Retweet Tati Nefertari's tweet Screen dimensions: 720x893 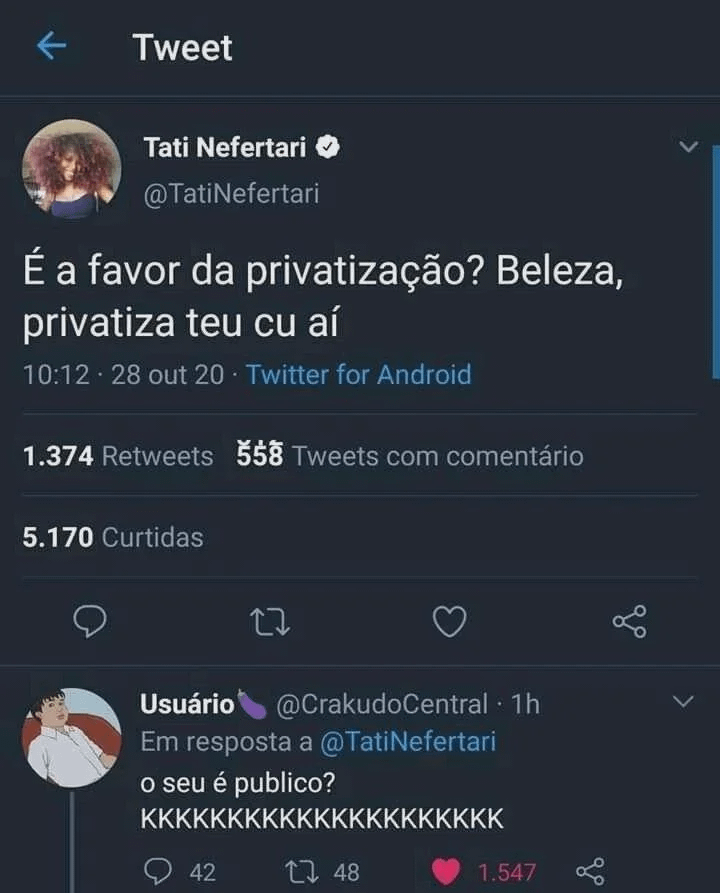coord(270,622)
